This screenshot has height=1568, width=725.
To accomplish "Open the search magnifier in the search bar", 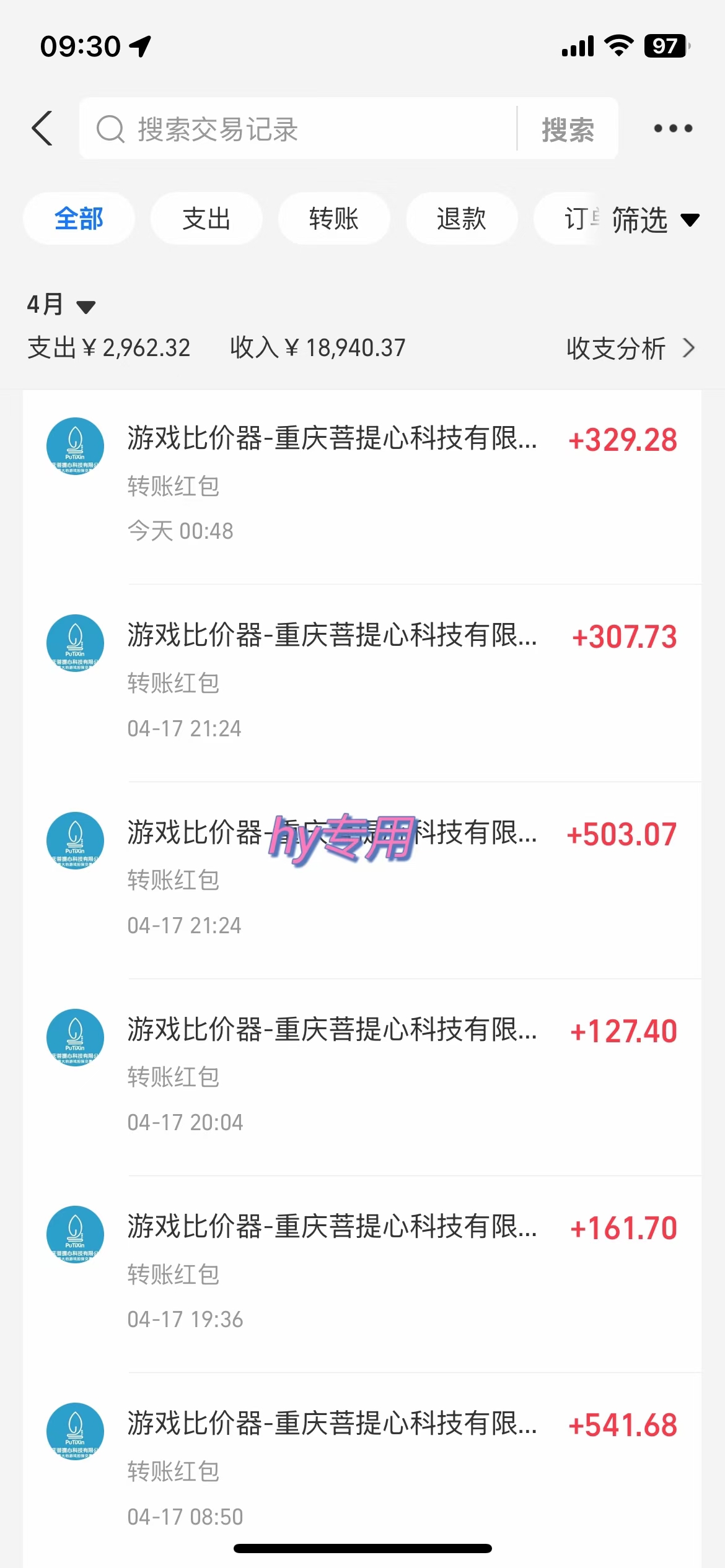I will (110, 128).
